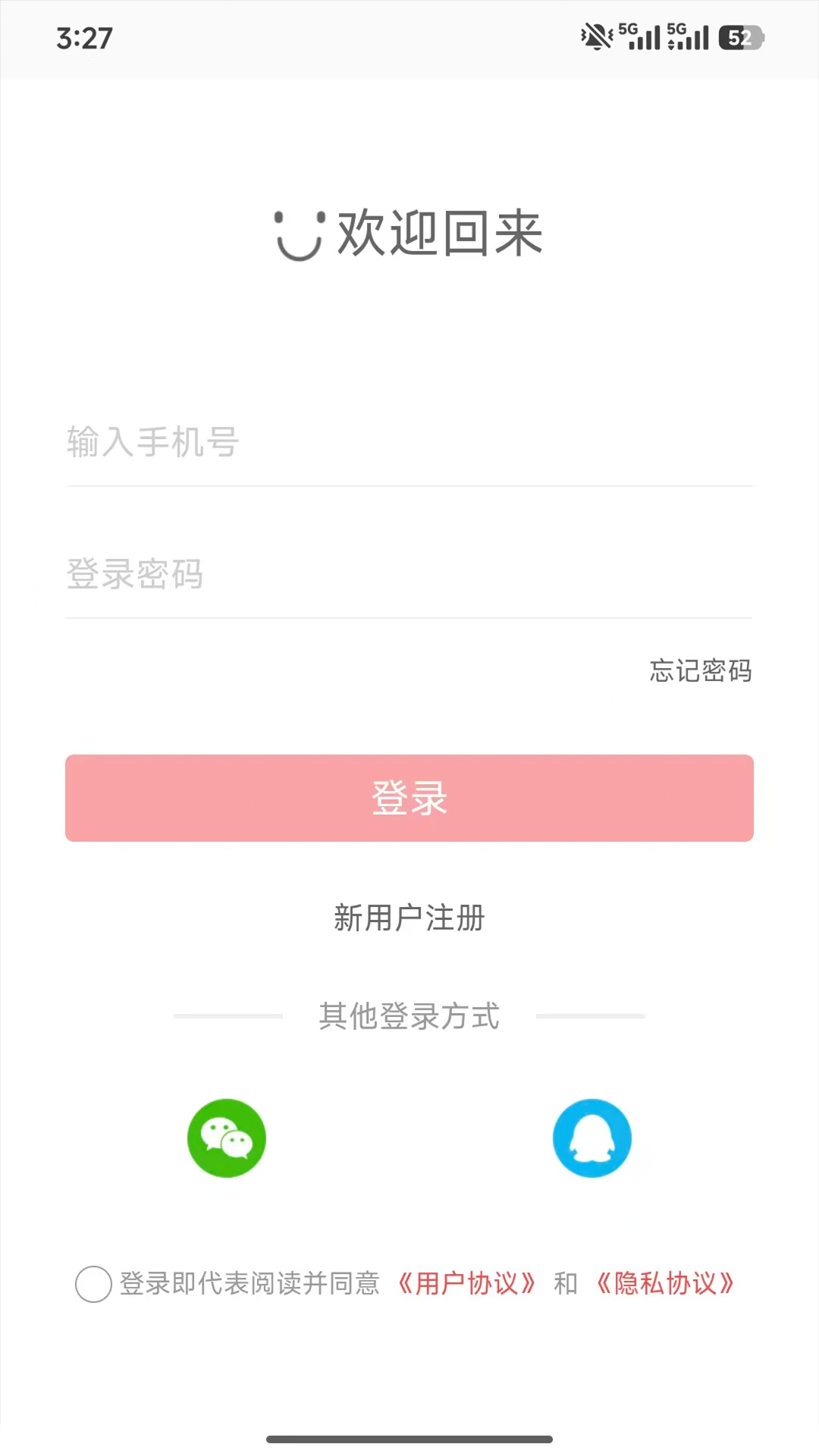Focus the 输入手机号 phone input field
Viewport: 819px width, 1456px height.
(409, 444)
